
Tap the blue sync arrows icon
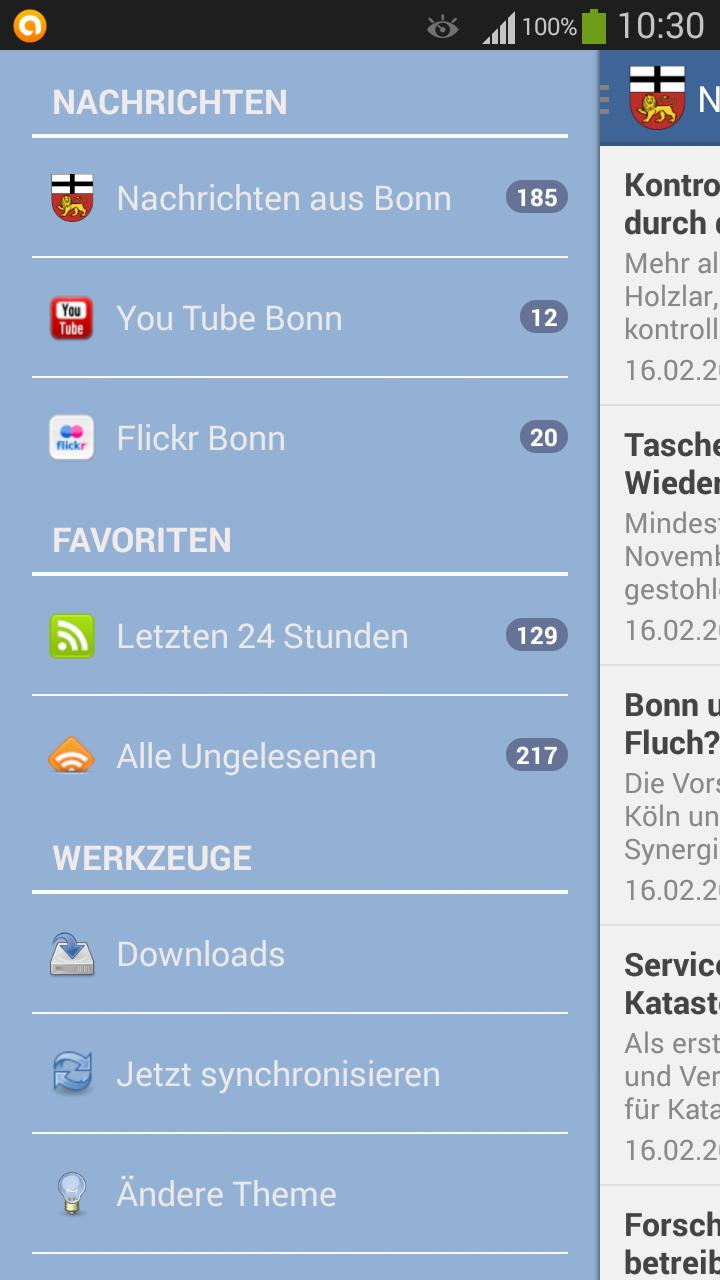71,1073
